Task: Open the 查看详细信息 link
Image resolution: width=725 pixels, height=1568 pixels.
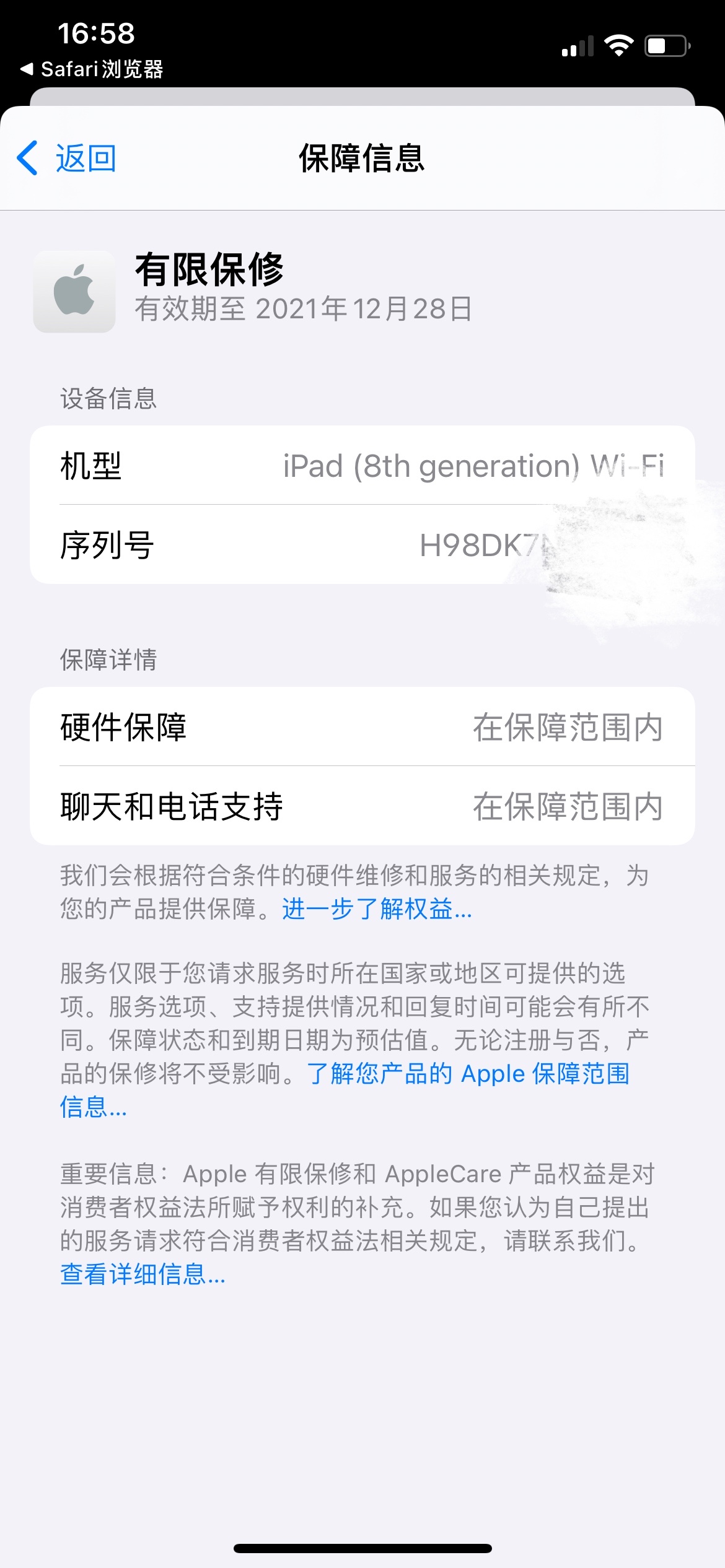Action: (x=143, y=1274)
